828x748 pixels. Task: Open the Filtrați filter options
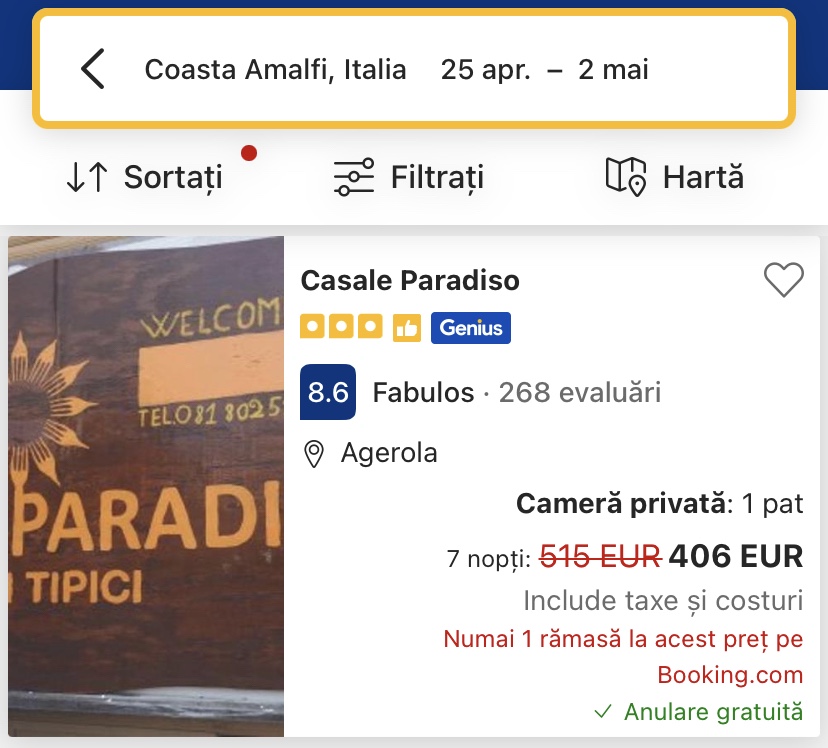pos(409,177)
